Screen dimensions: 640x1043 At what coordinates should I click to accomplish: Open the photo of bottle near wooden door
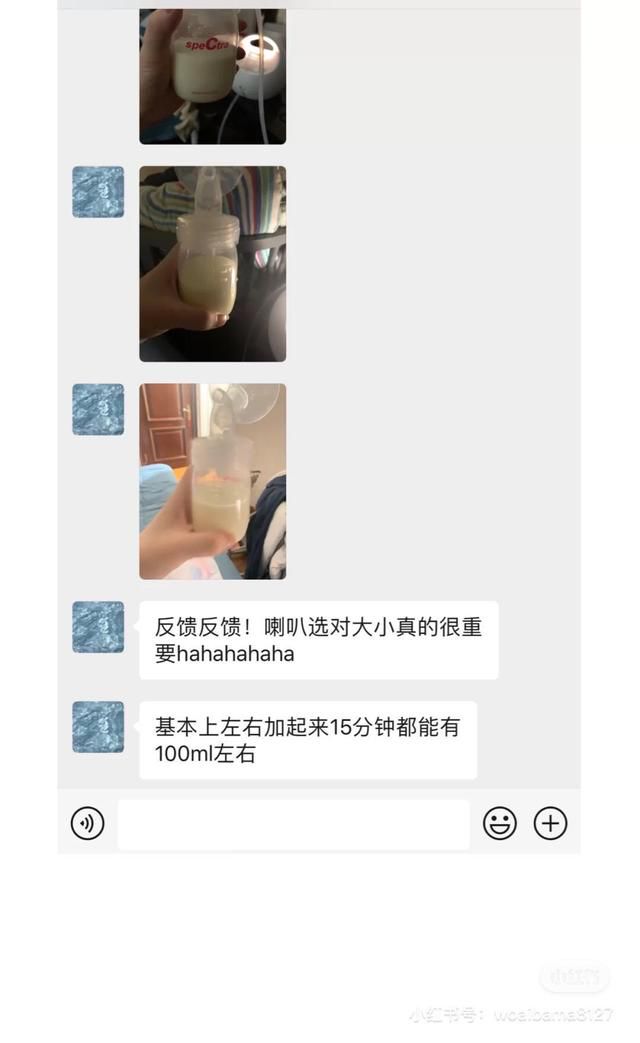[212, 481]
